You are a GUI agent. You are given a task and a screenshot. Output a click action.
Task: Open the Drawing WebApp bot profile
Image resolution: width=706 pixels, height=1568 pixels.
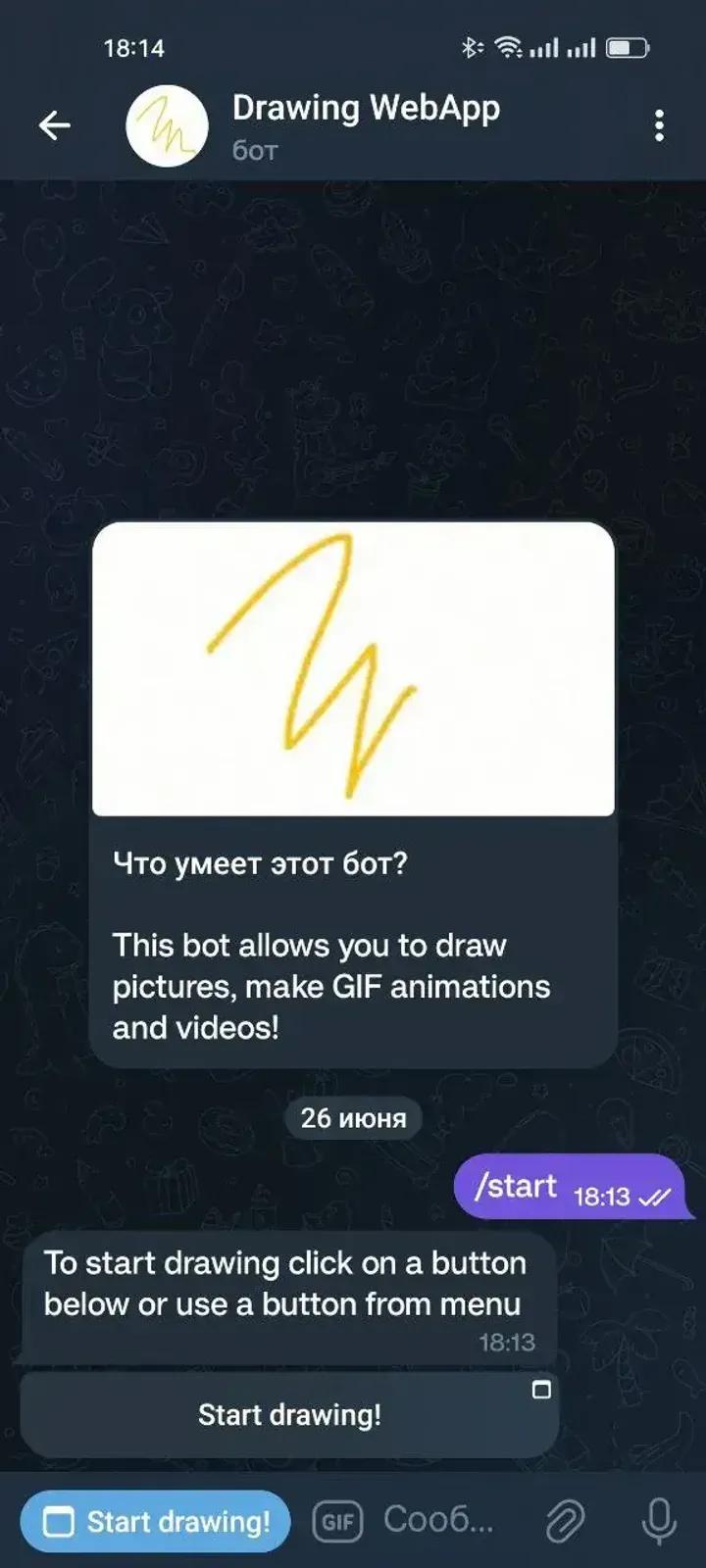tap(366, 124)
